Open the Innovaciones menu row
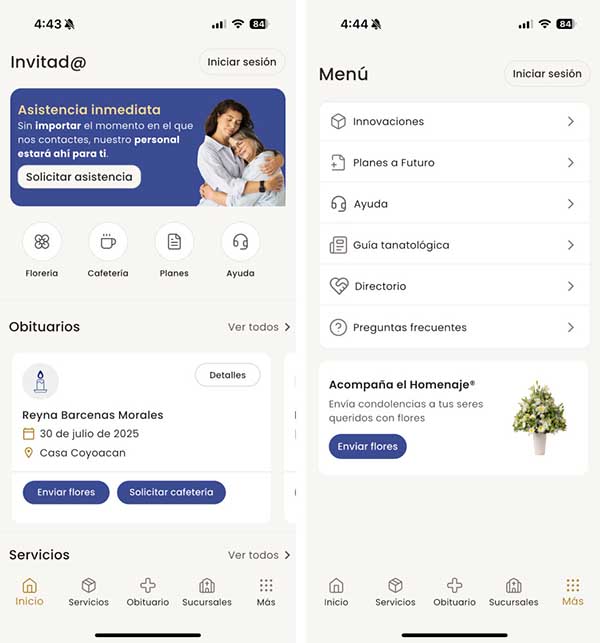 [x=453, y=122]
